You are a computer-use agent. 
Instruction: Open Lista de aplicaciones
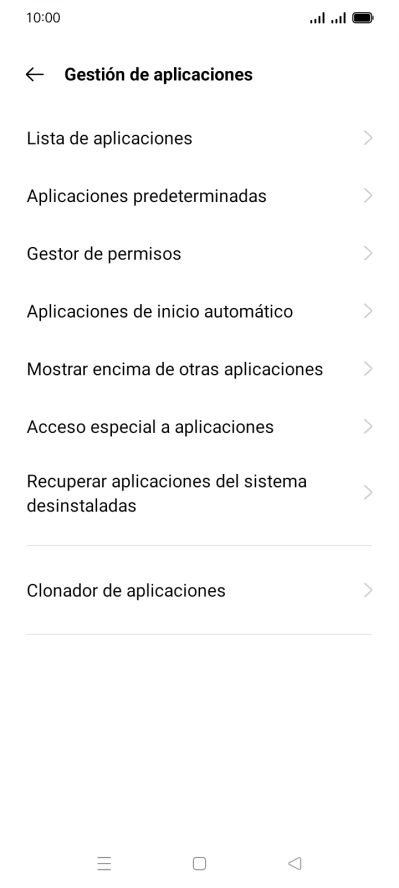pos(199,138)
